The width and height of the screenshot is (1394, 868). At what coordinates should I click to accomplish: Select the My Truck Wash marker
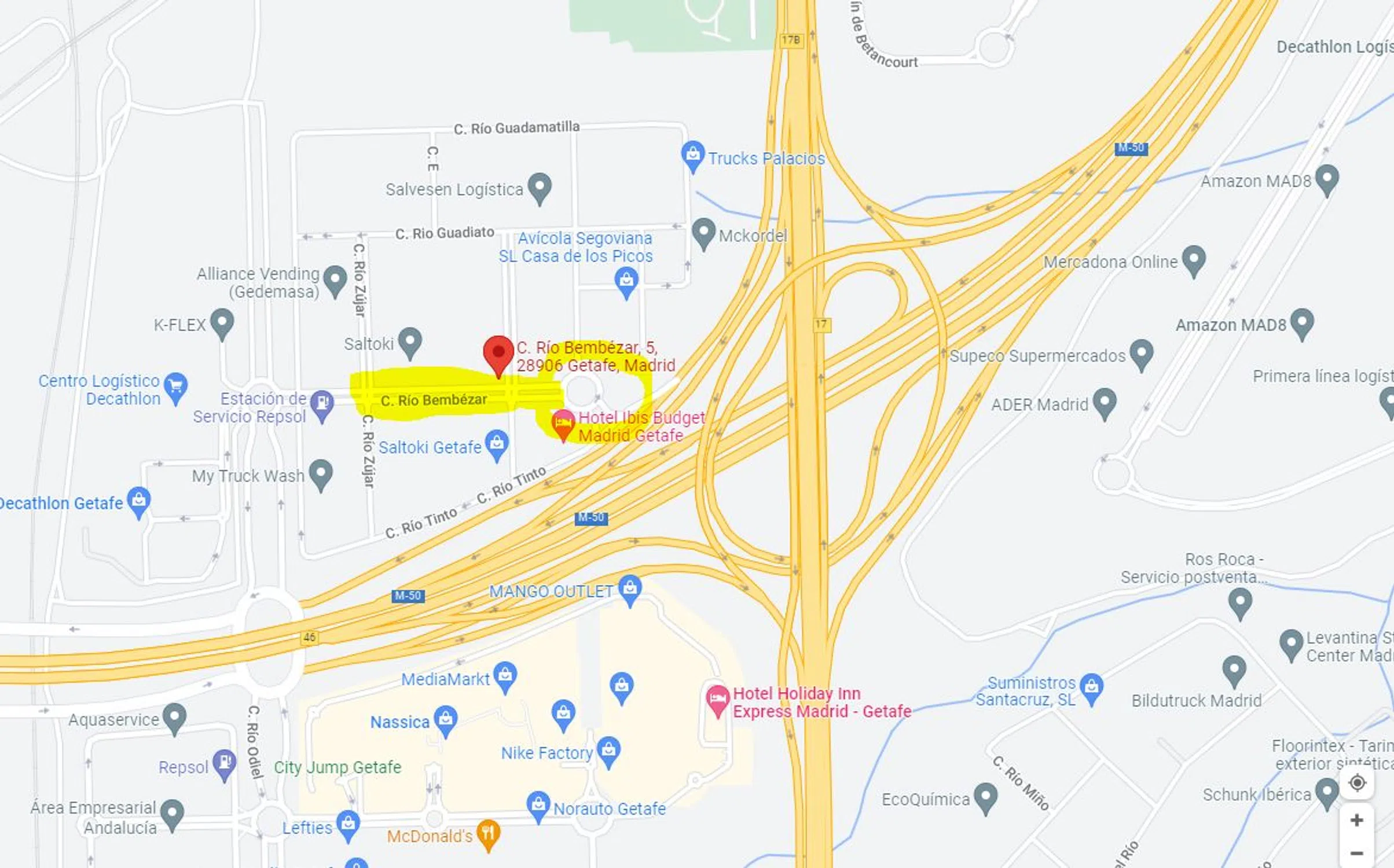click(321, 473)
